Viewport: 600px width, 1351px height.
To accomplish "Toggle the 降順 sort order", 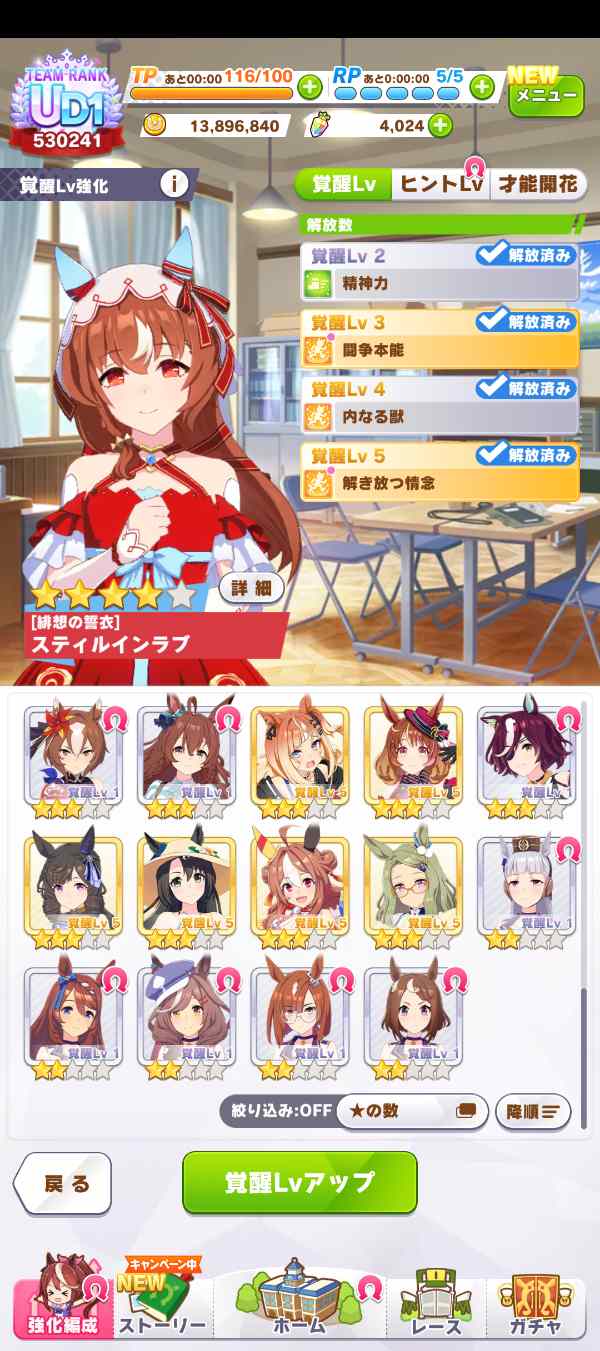I will click(533, 1111).
